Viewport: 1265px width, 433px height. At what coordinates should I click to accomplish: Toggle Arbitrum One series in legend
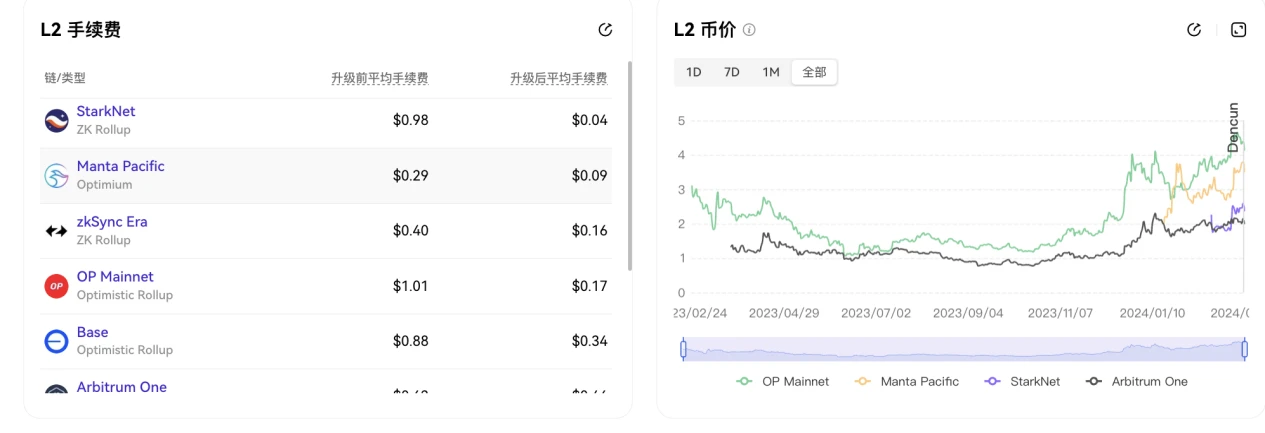pos(1138,381)
